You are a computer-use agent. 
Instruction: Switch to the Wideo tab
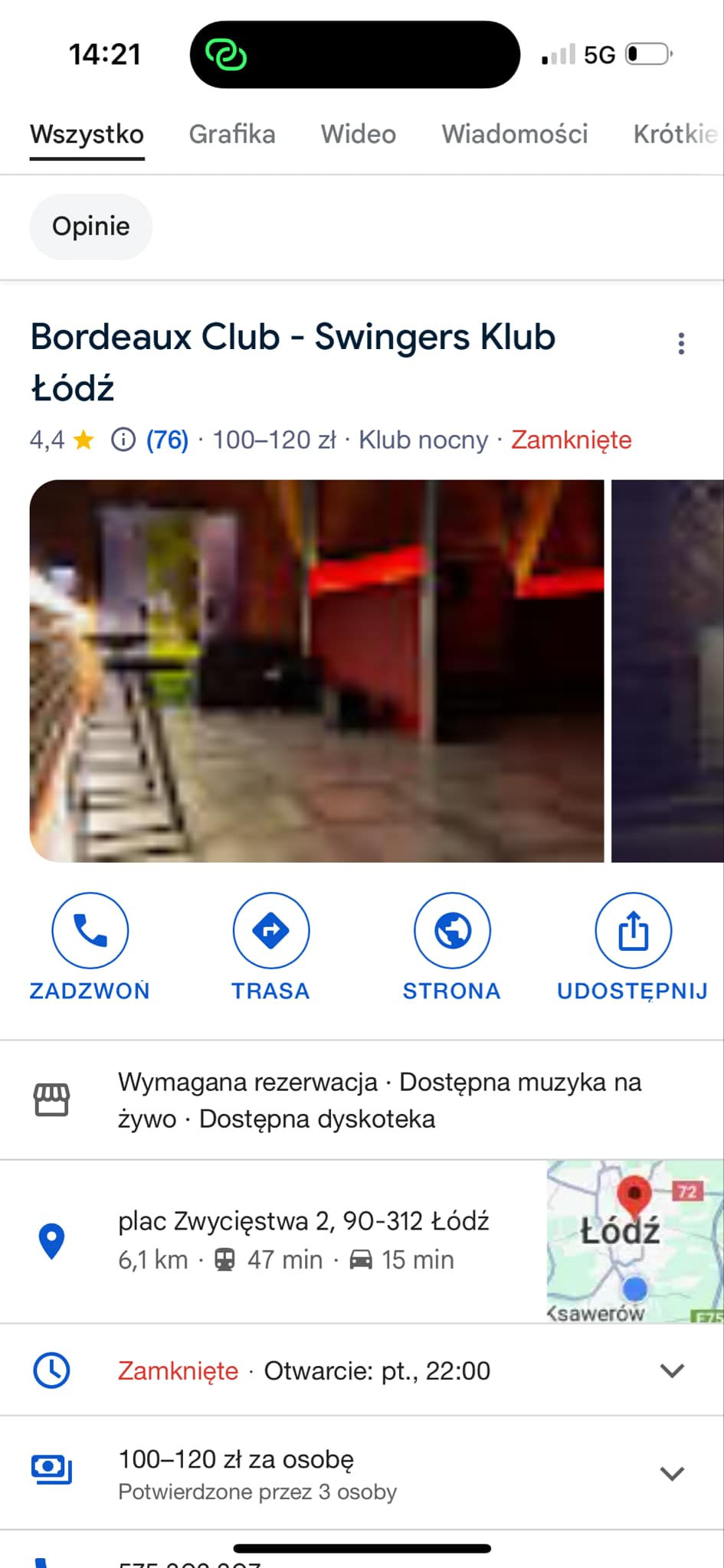[358, 134]
